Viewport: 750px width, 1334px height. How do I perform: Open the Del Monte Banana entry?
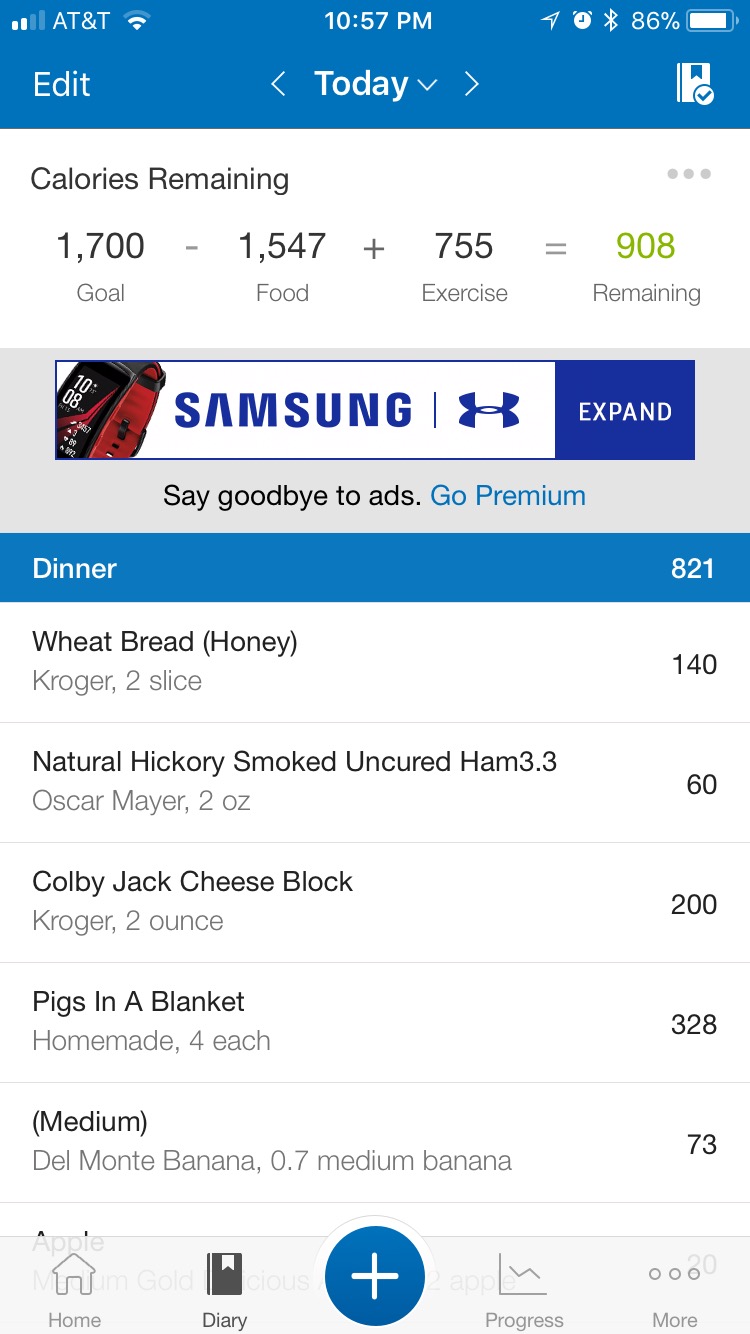click(x=375, y=1142)
